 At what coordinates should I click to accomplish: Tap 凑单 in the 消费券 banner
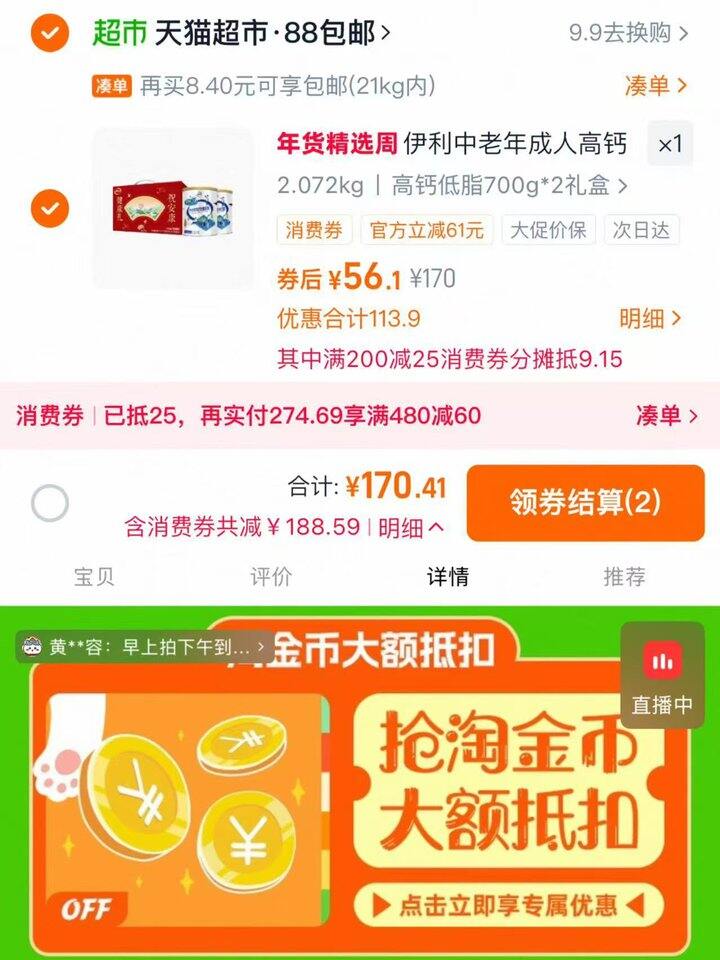pos(667,416)
